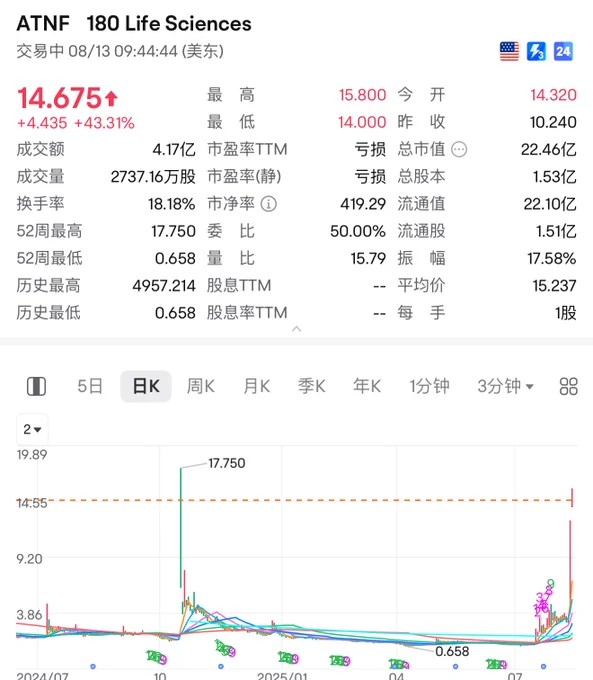Switch chart to 5日 view
The width and height of the screenshot is (593, 680).
coord(90,386)
